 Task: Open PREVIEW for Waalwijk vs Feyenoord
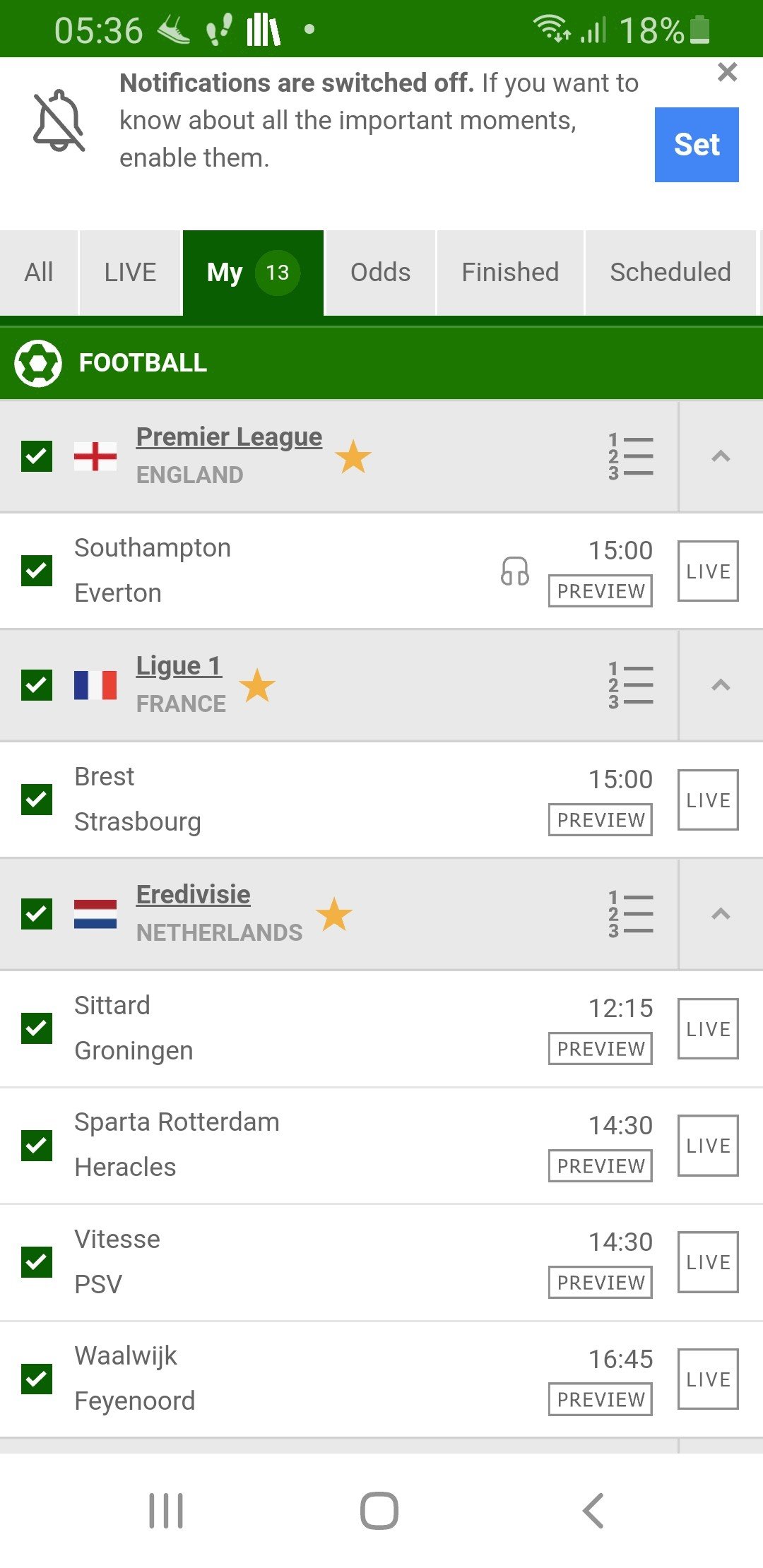point(601,1399)
